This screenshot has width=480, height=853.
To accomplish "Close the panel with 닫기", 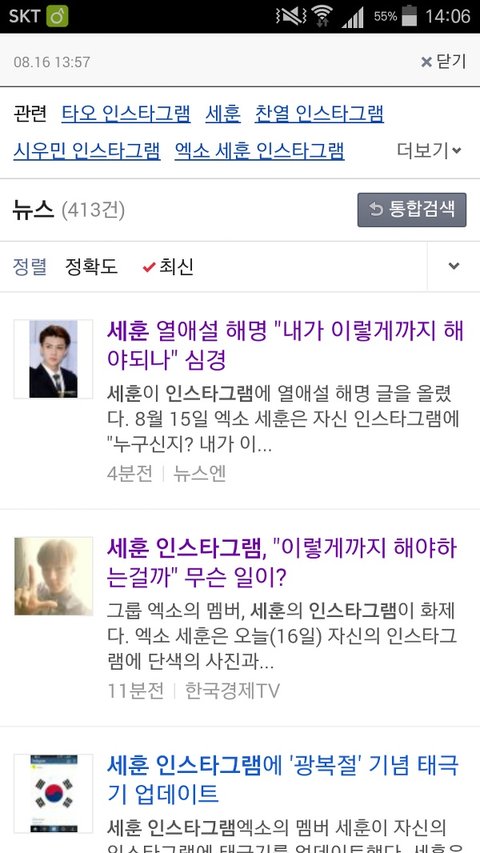I will coord(444,61).
